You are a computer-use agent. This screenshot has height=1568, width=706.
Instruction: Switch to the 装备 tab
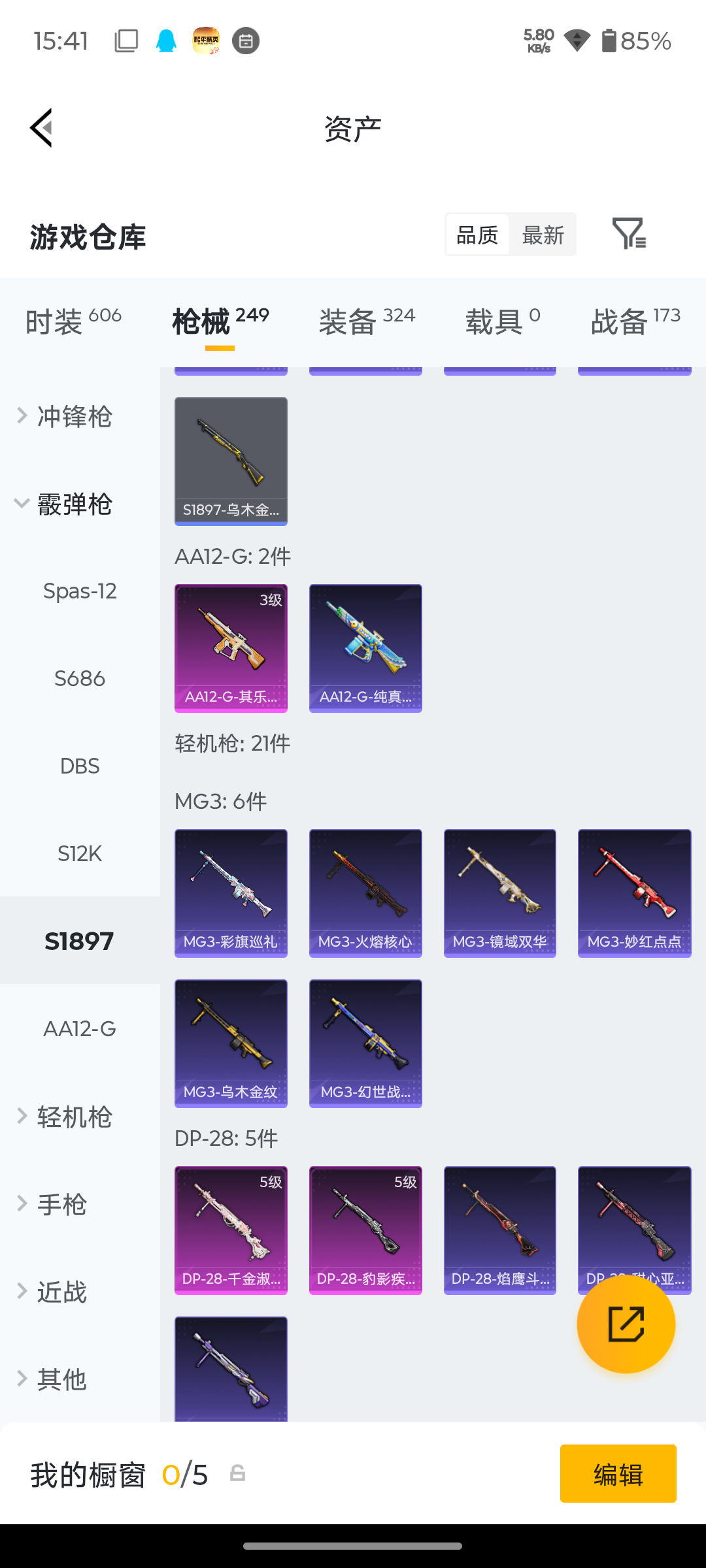pos(367,321)
